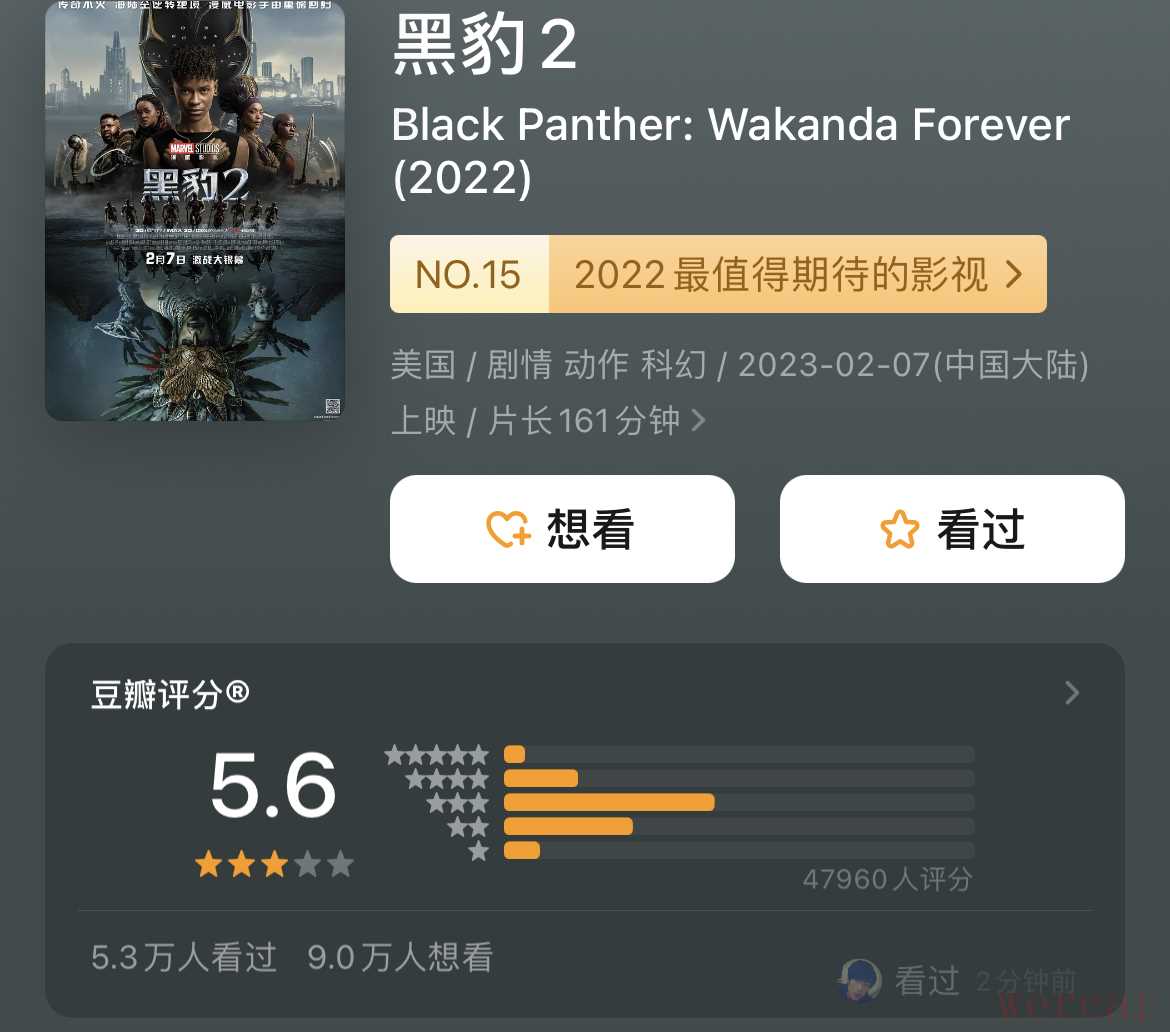Mark the movie as 看过
Screen dimensions: 1170x1032
952,529
